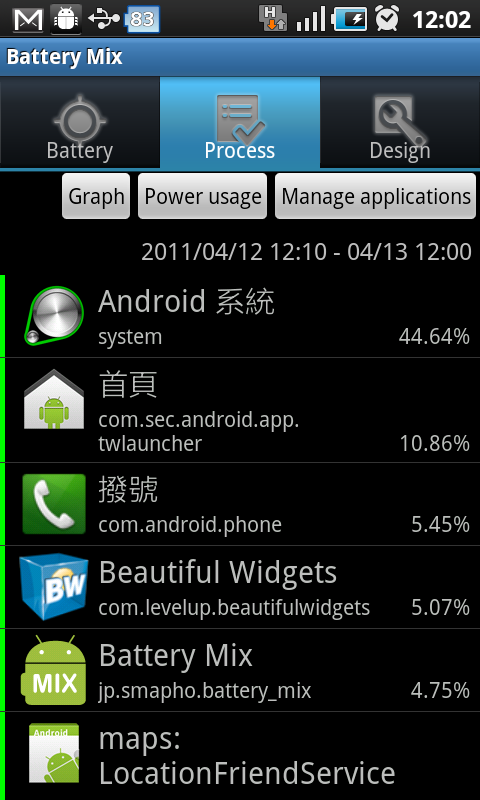Switch to the Battery tab
The height and width of the screenshot is (800, 480).
point(80,122)
